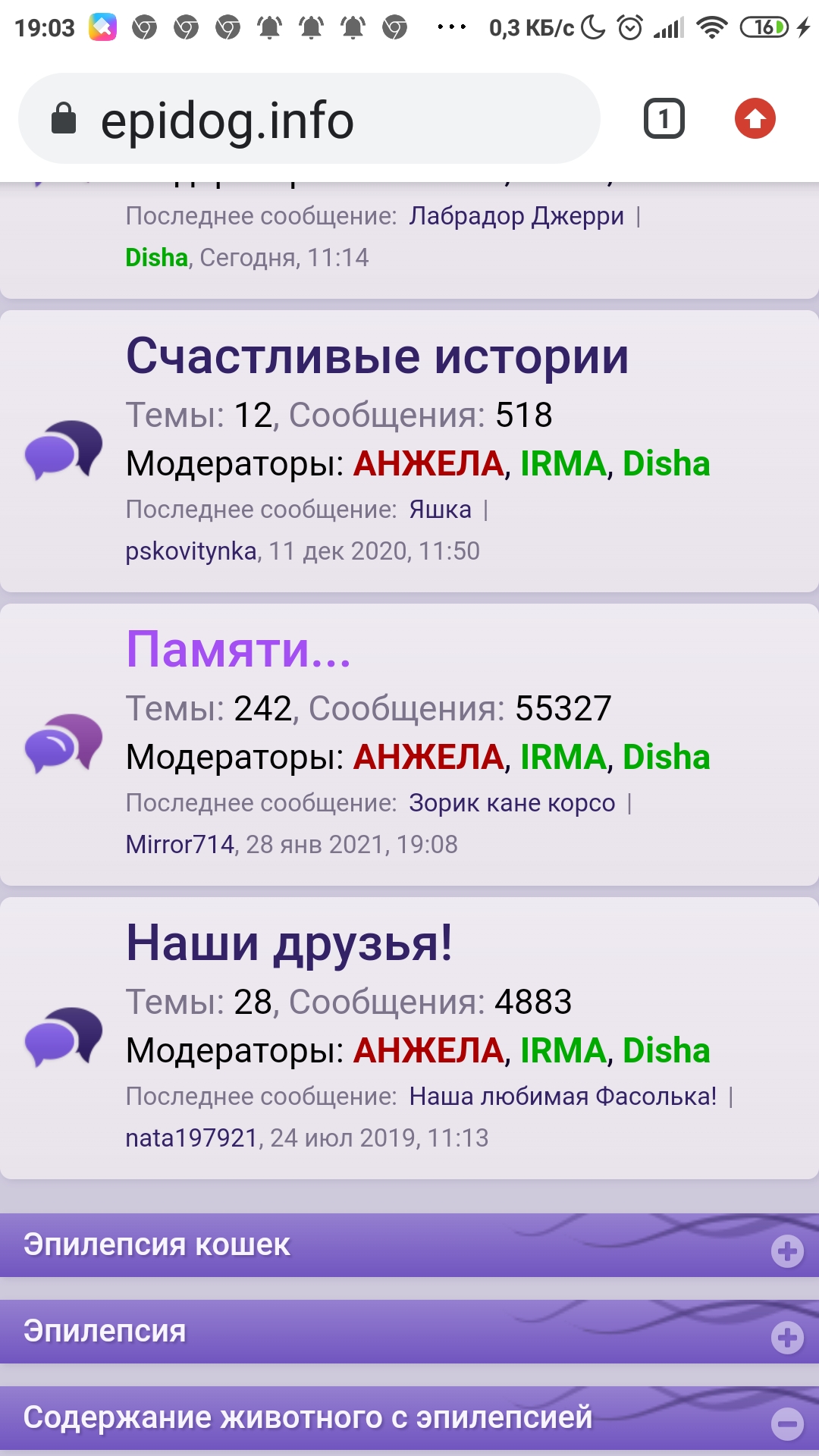Open last post Яшка
This screenshot has height=1456, width=819.
(x=440, y=510)
